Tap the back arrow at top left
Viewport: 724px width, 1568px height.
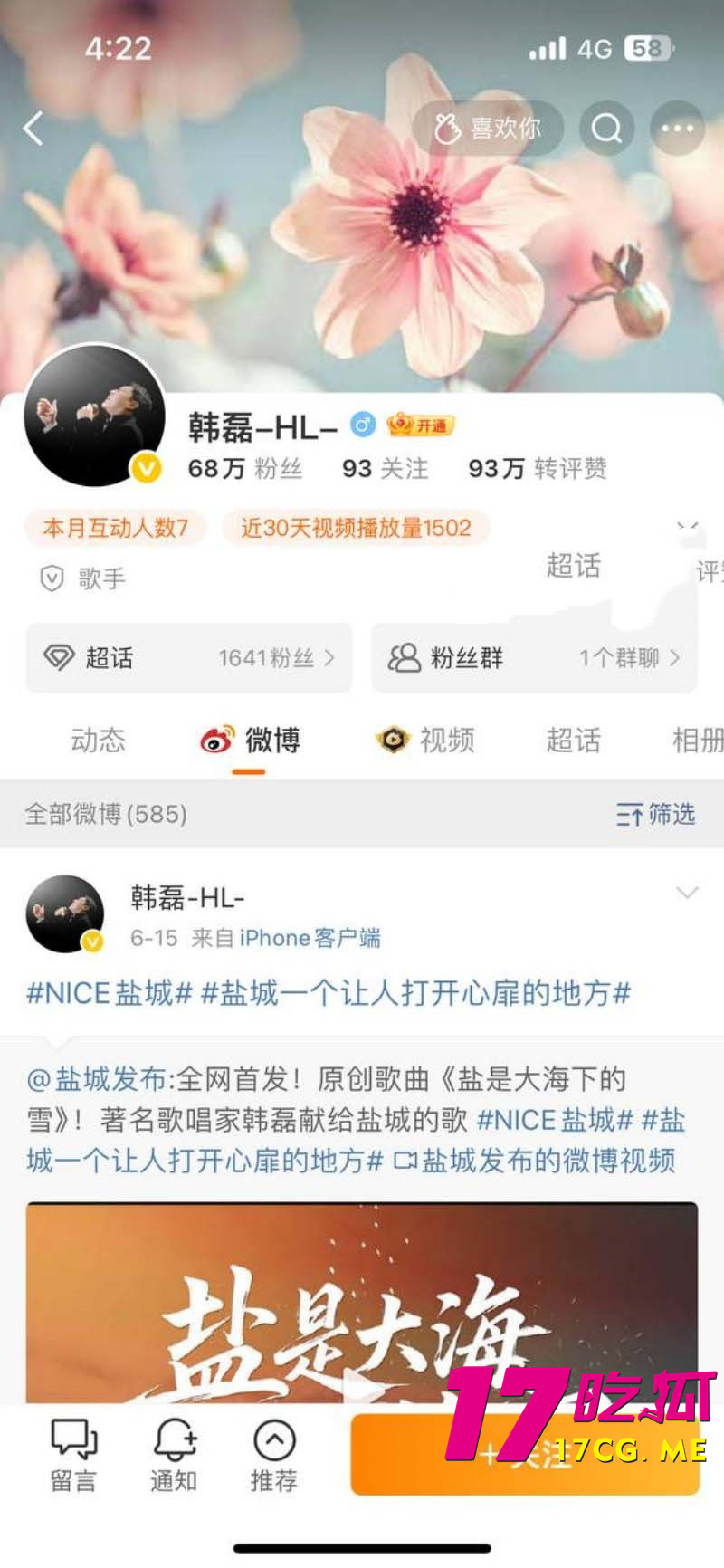pyautogui.click(x=34, y=129)
